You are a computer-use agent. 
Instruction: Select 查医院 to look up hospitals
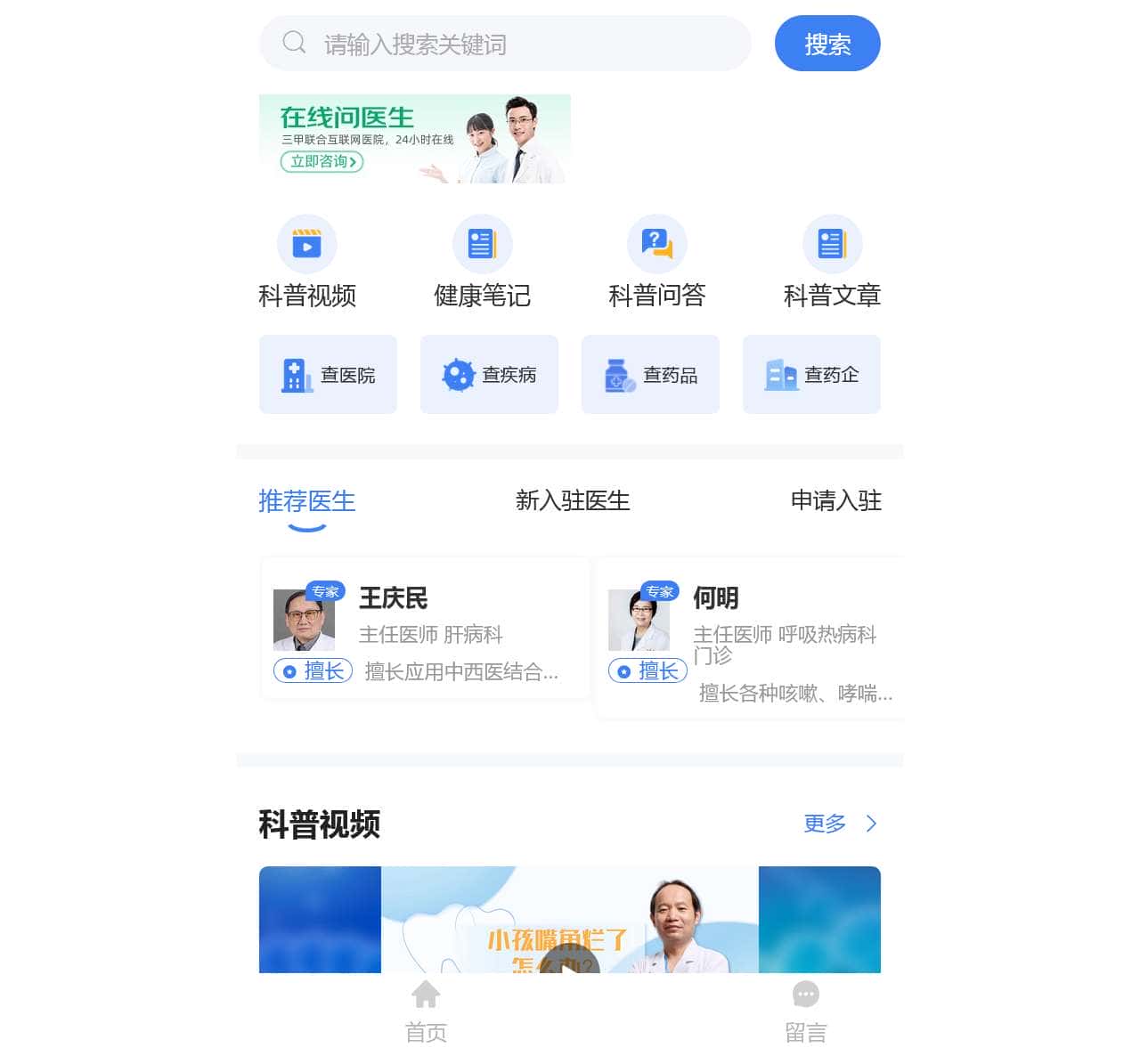tap(328, 375)
